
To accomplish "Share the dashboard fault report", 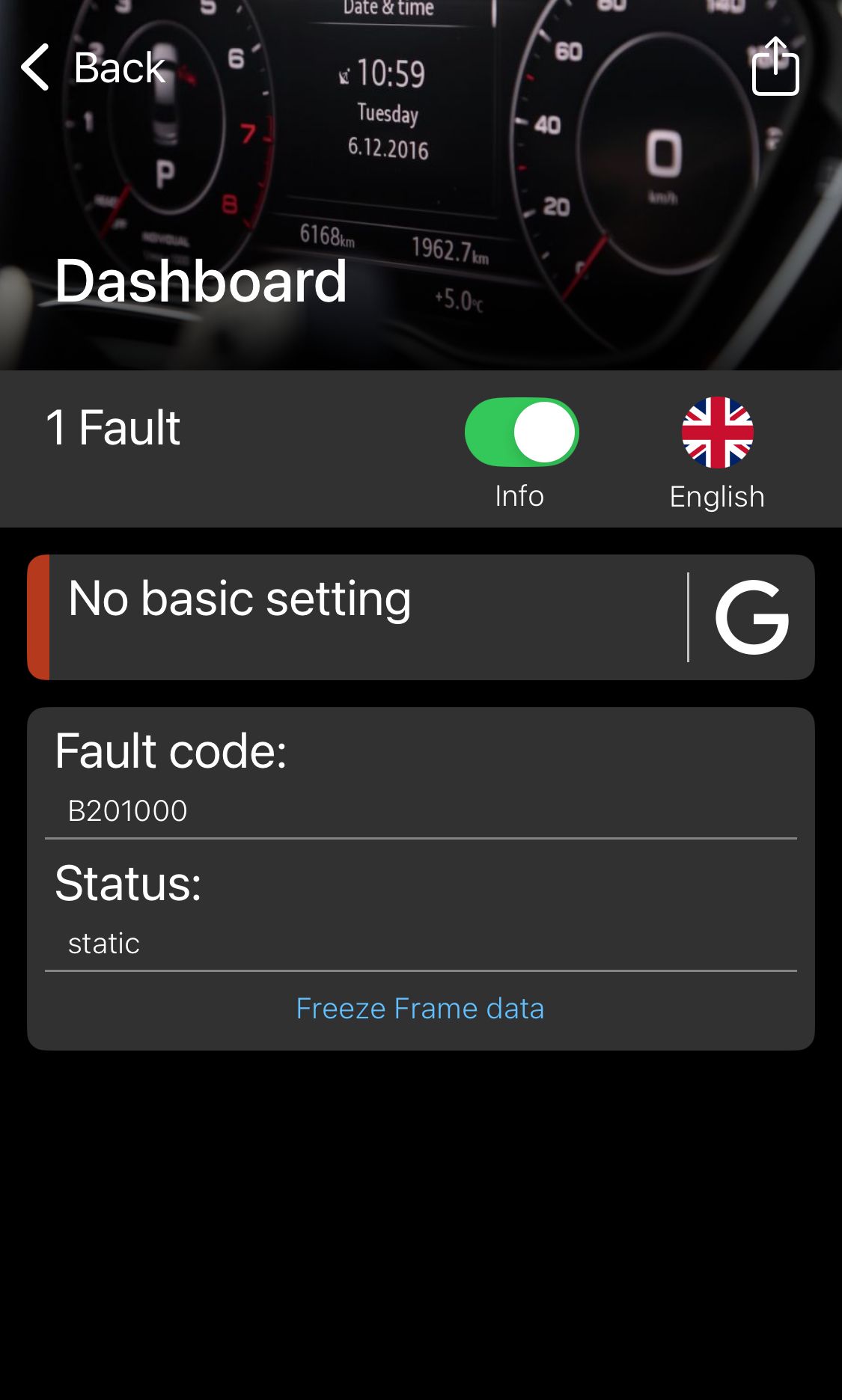I will [x=775, y=67].
